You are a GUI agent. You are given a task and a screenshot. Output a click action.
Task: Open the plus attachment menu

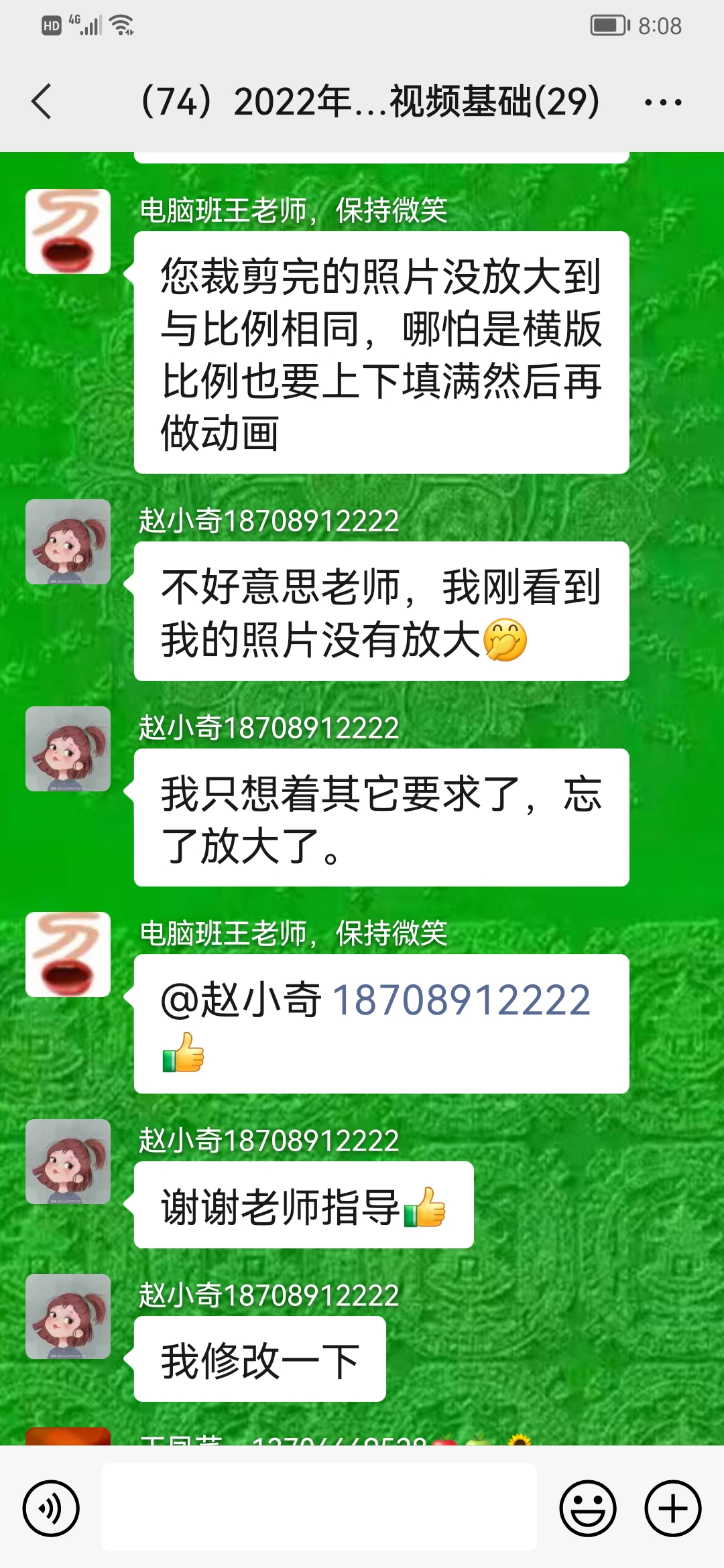(x=672, y=1508)
